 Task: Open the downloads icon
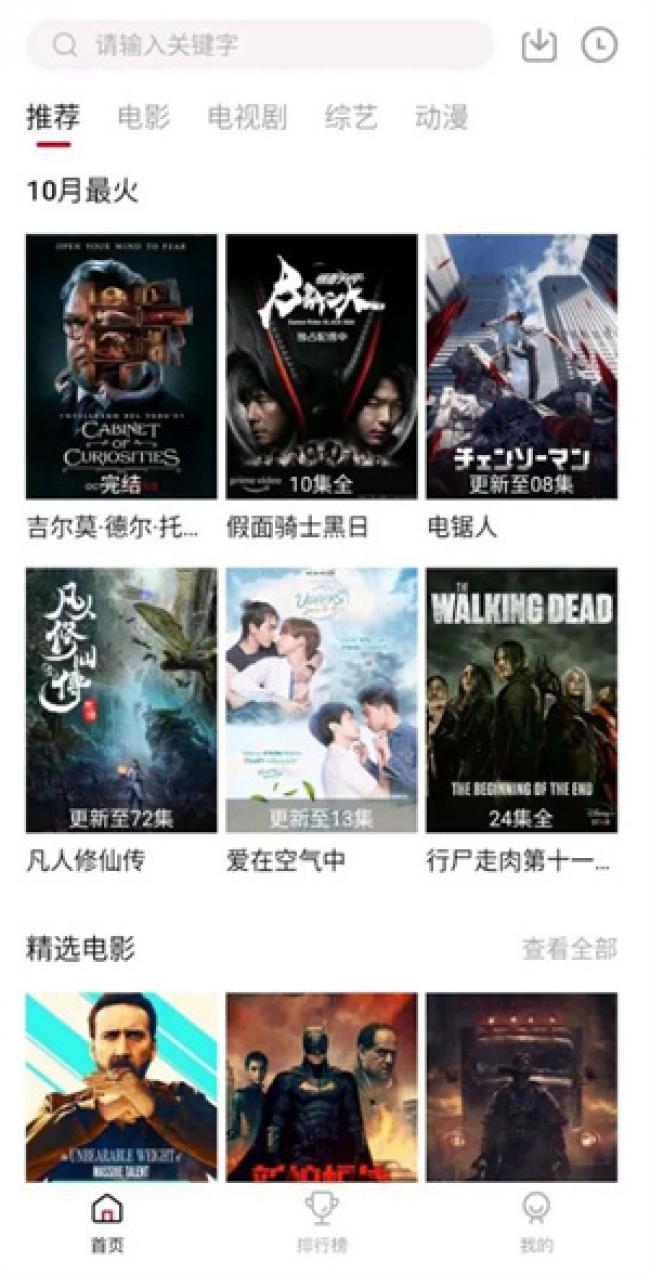pos(539,45)
